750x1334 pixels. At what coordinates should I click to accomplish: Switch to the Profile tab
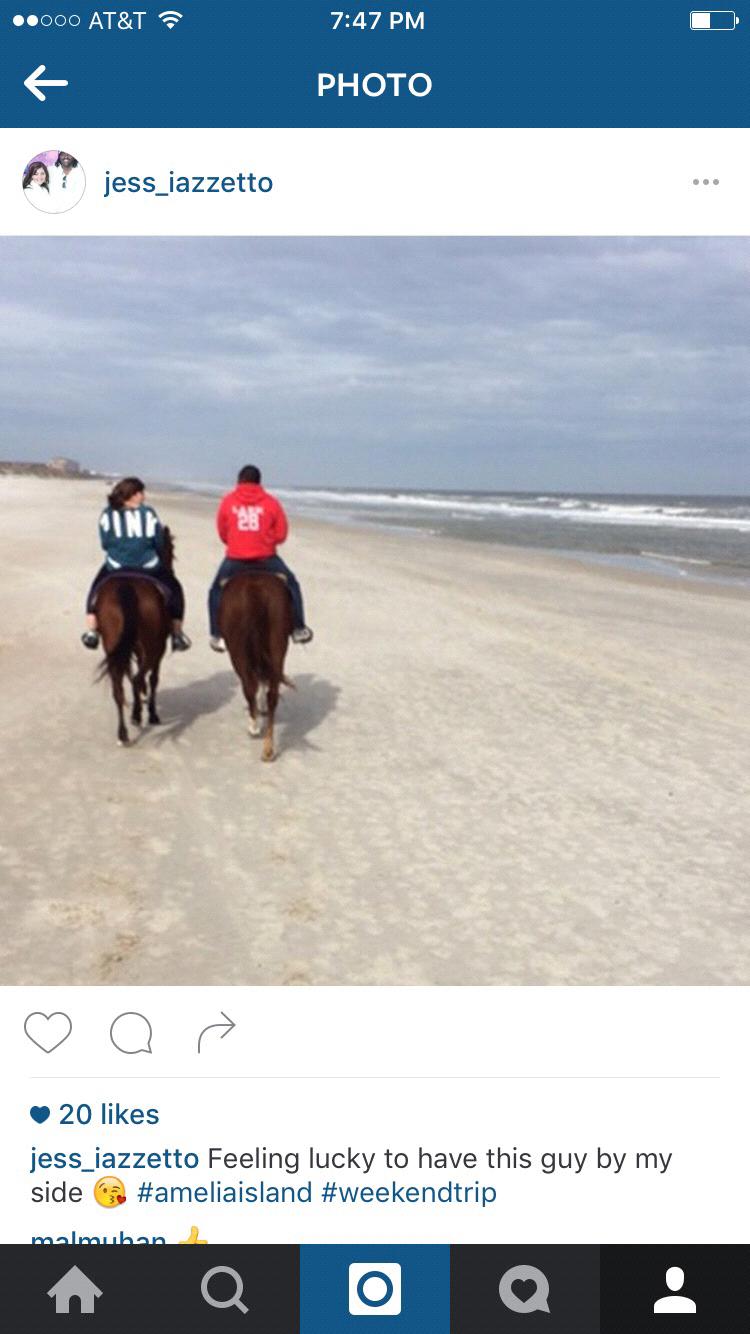pos(675,1289)
